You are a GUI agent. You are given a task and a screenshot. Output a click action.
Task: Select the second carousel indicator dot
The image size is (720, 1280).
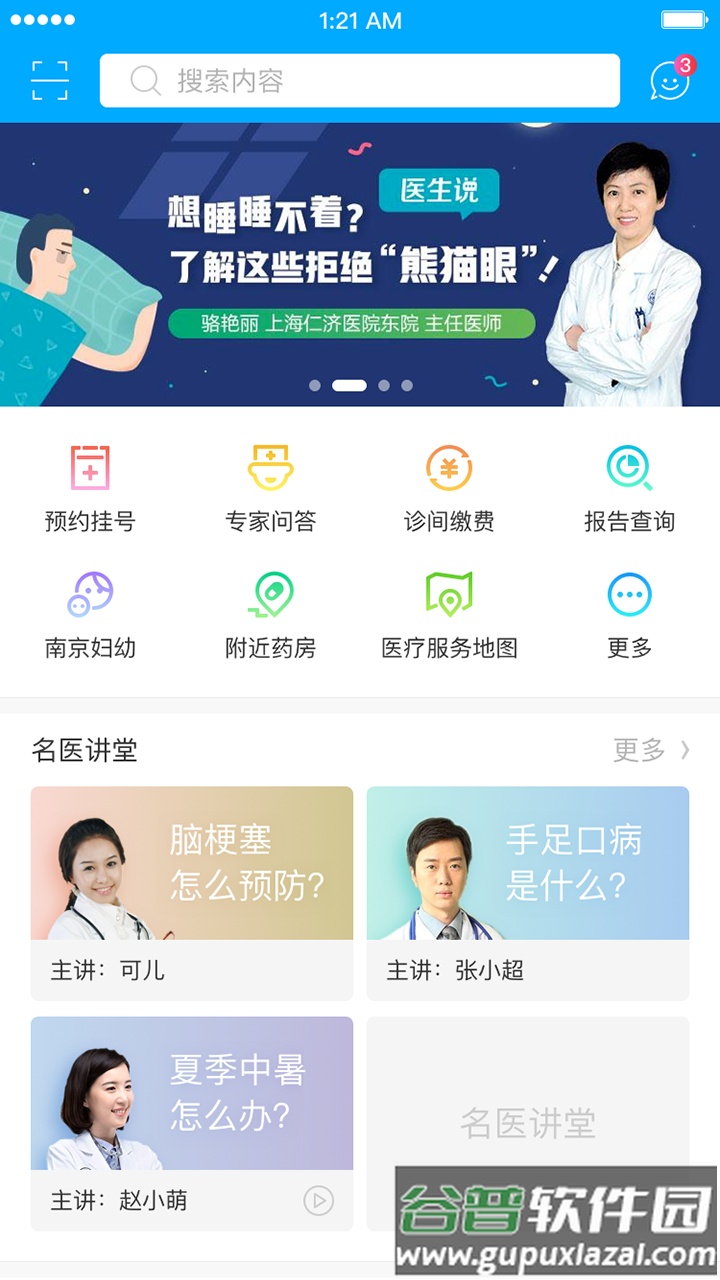click(x=347, y=384)
